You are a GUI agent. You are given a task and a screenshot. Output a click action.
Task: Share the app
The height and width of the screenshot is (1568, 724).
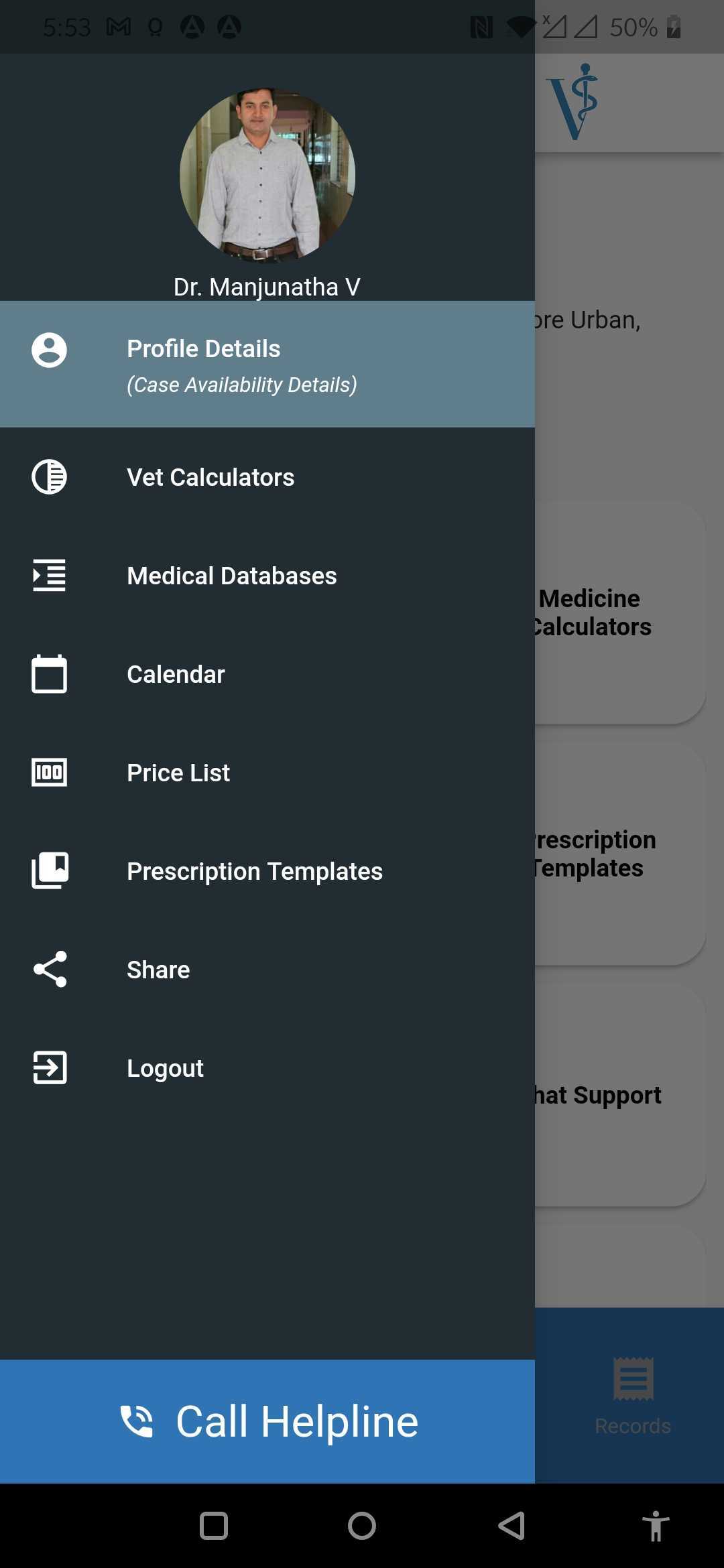click(x=267, y=970)
